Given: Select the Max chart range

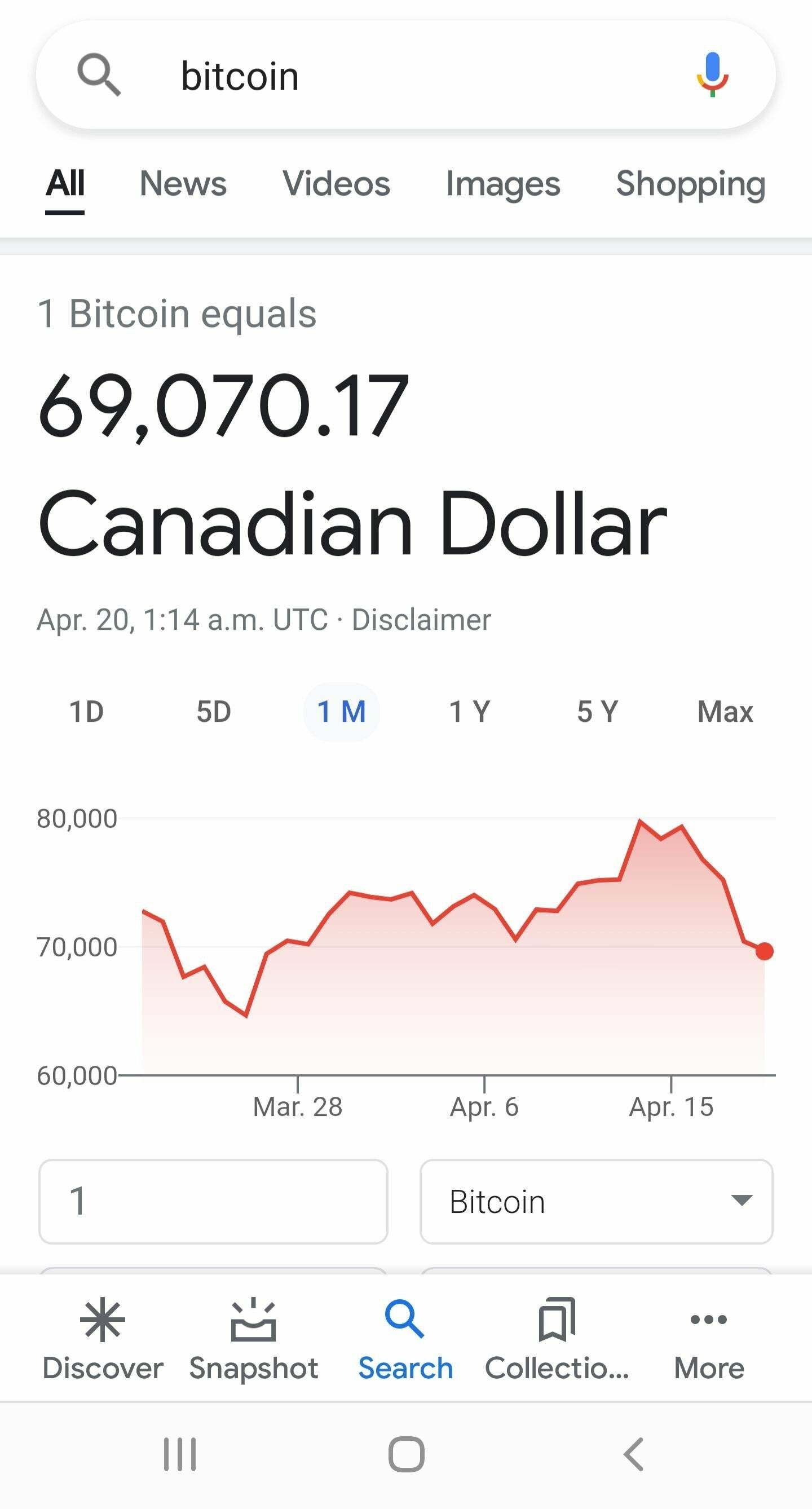Looking at the screenshot, I should (x=725, y=712).
